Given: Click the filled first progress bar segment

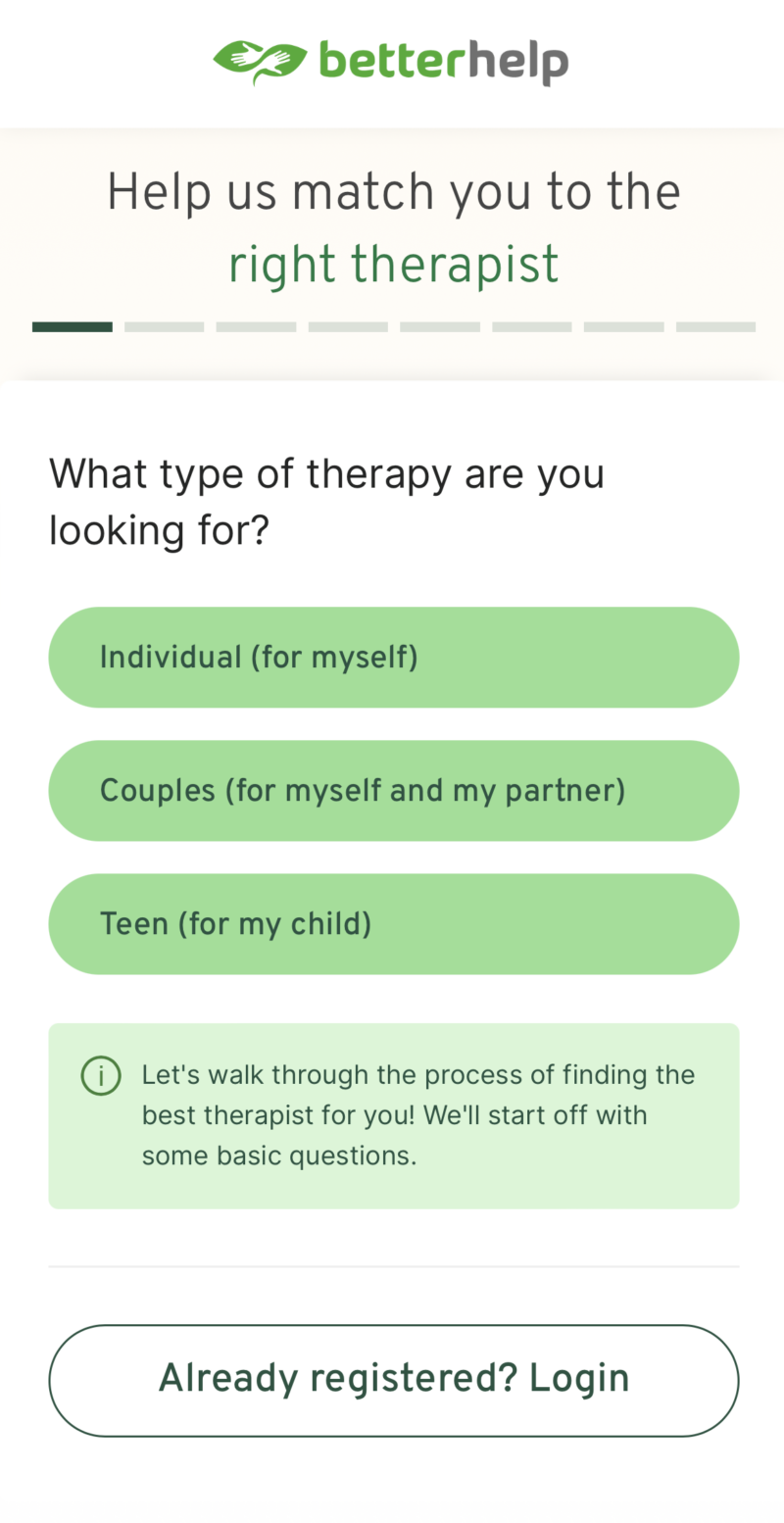Looking at the screenshot, I should click(72, 326).
